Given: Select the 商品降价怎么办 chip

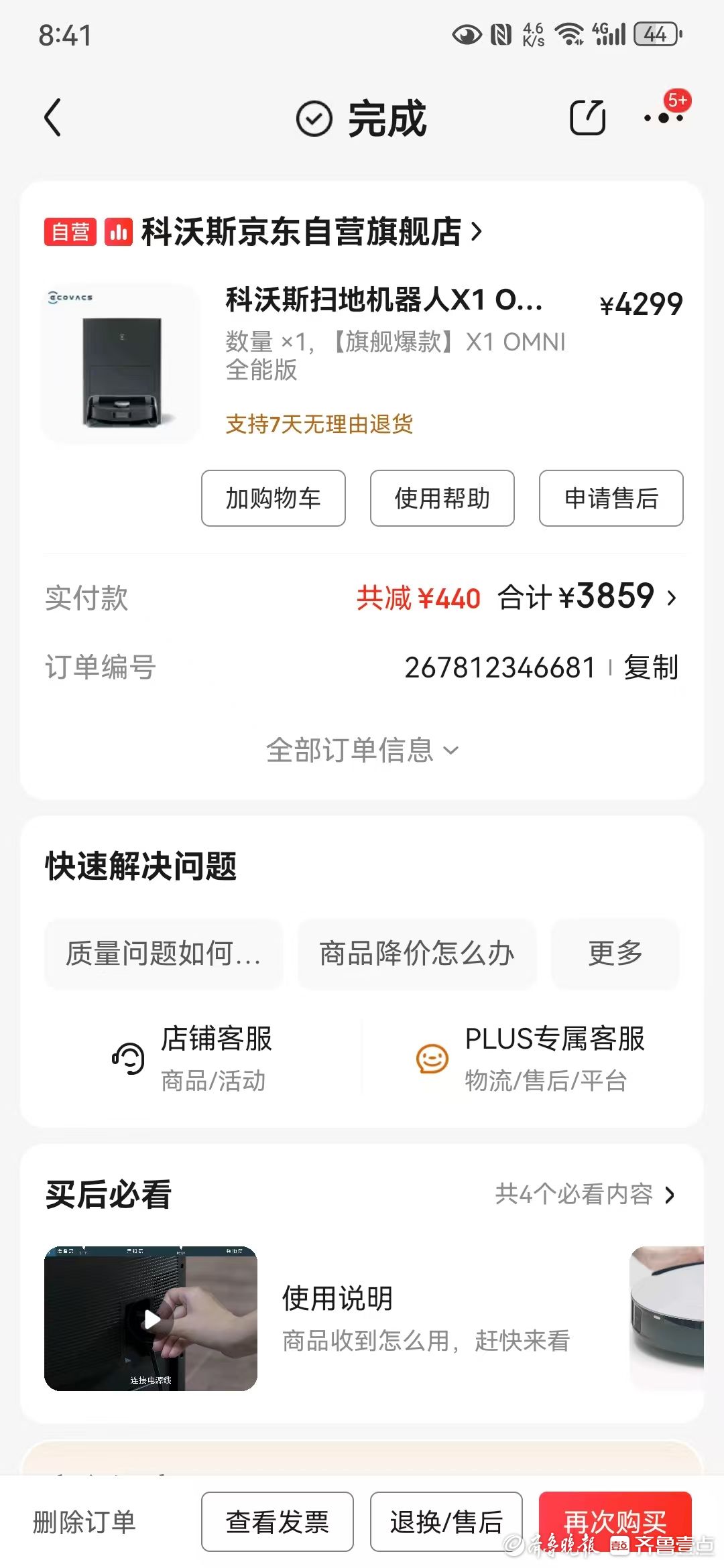Looking at the screenshot, I should [417, 954].
